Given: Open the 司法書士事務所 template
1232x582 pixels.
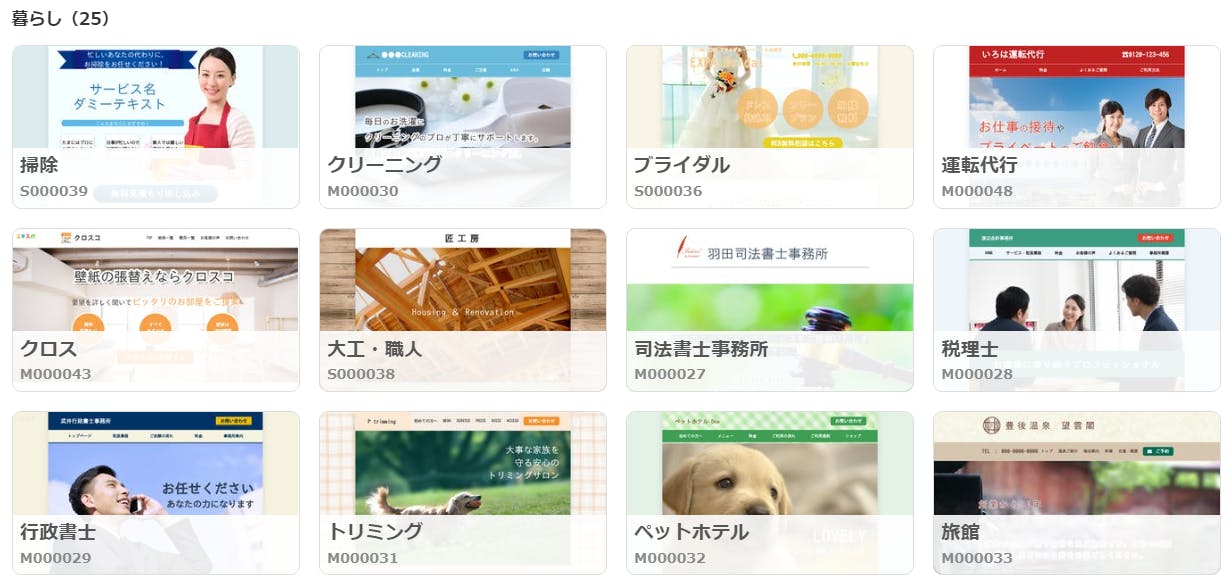Looking at the screenshot, I should (769, 310).
